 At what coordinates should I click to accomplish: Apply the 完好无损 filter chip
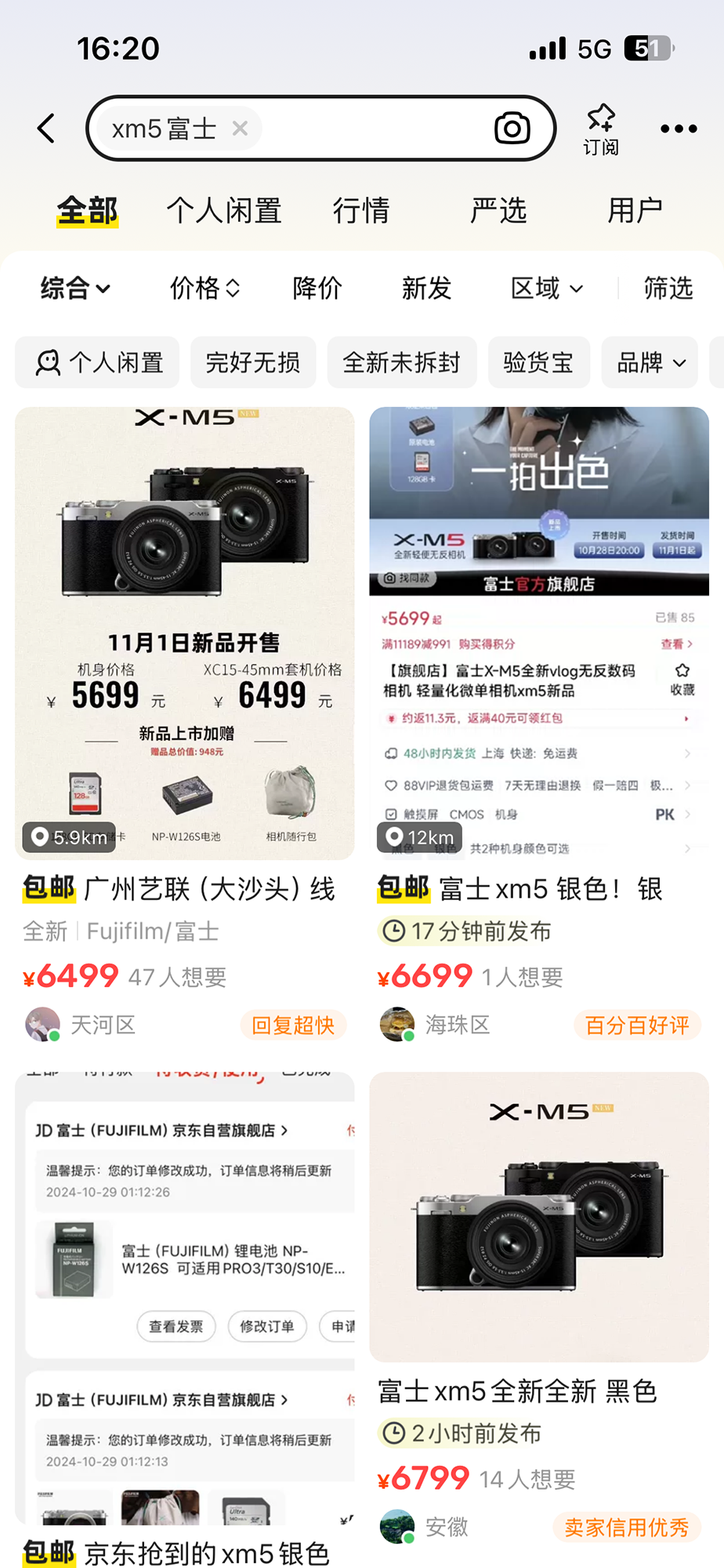tap(253, 362)
